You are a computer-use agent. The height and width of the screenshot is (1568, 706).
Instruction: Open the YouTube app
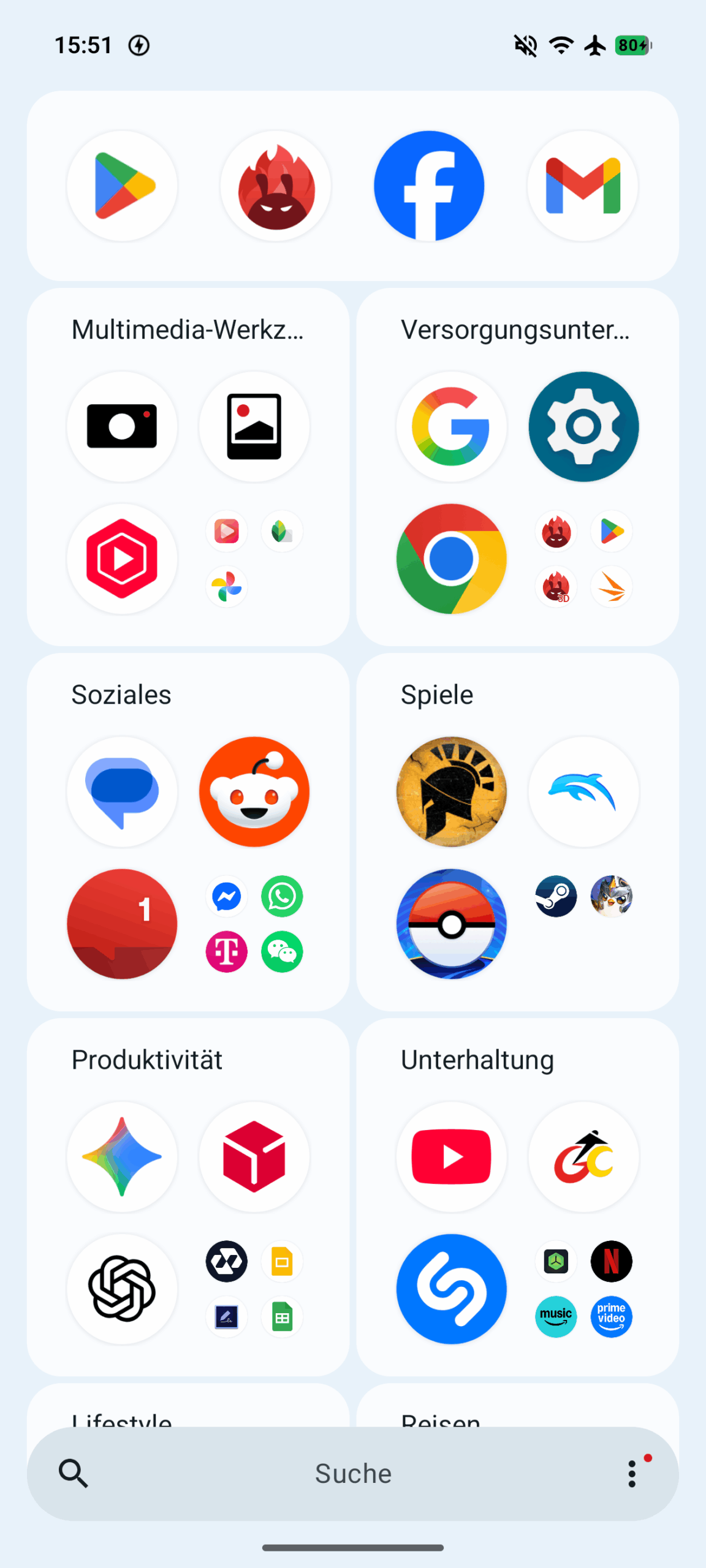[x=452, y=1156]
